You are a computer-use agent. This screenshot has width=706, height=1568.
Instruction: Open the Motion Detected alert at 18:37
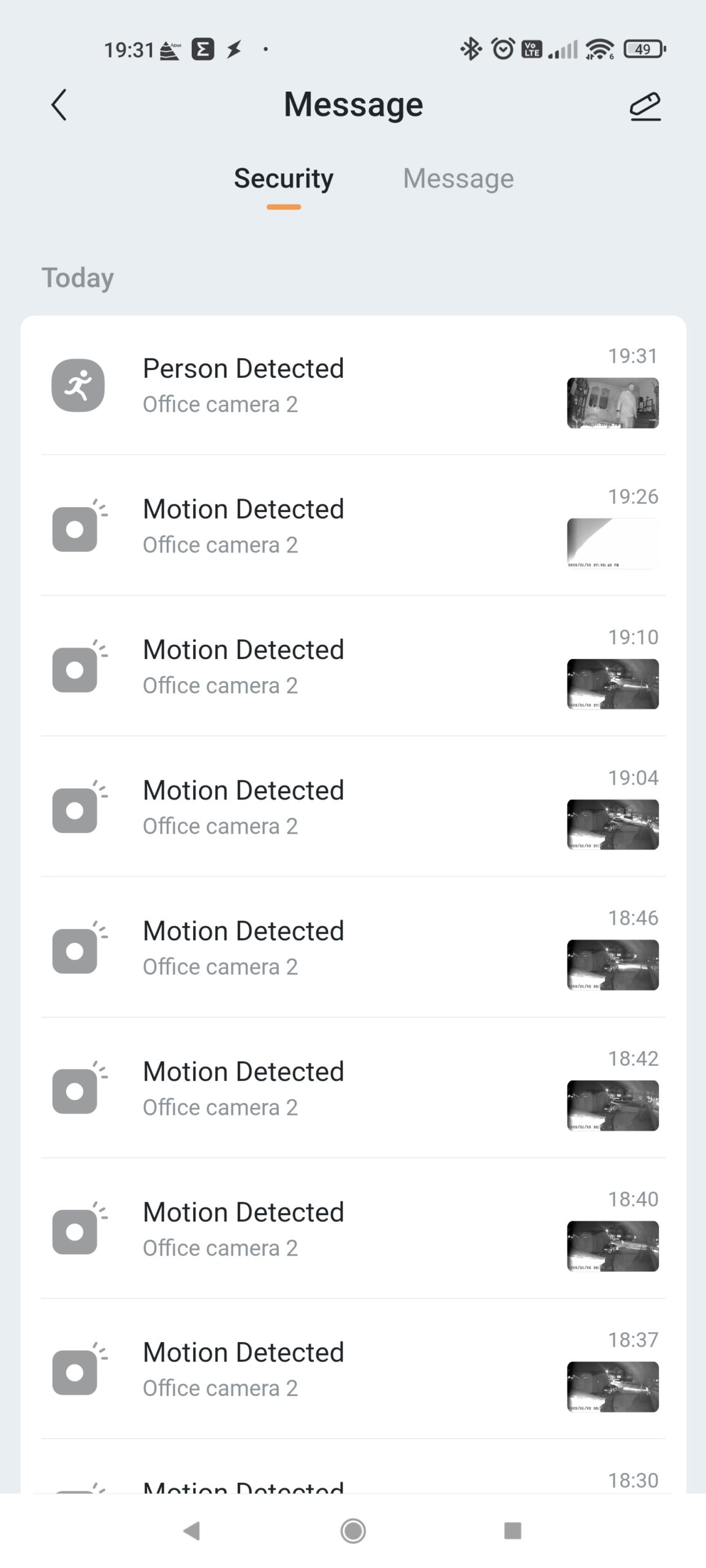pyautogui.click(x=353, y=1369)
